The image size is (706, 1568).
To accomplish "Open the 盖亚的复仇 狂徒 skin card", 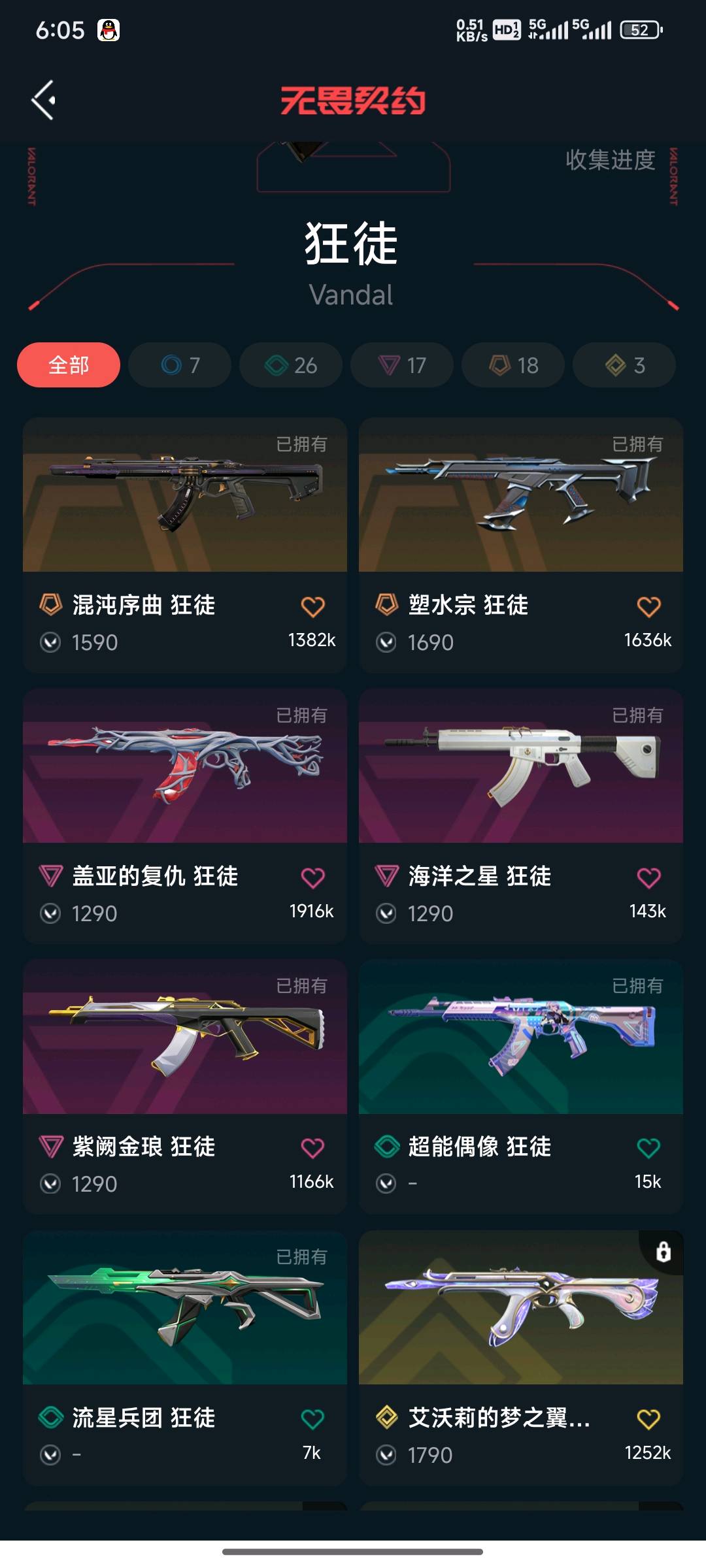I will (185, 766).
